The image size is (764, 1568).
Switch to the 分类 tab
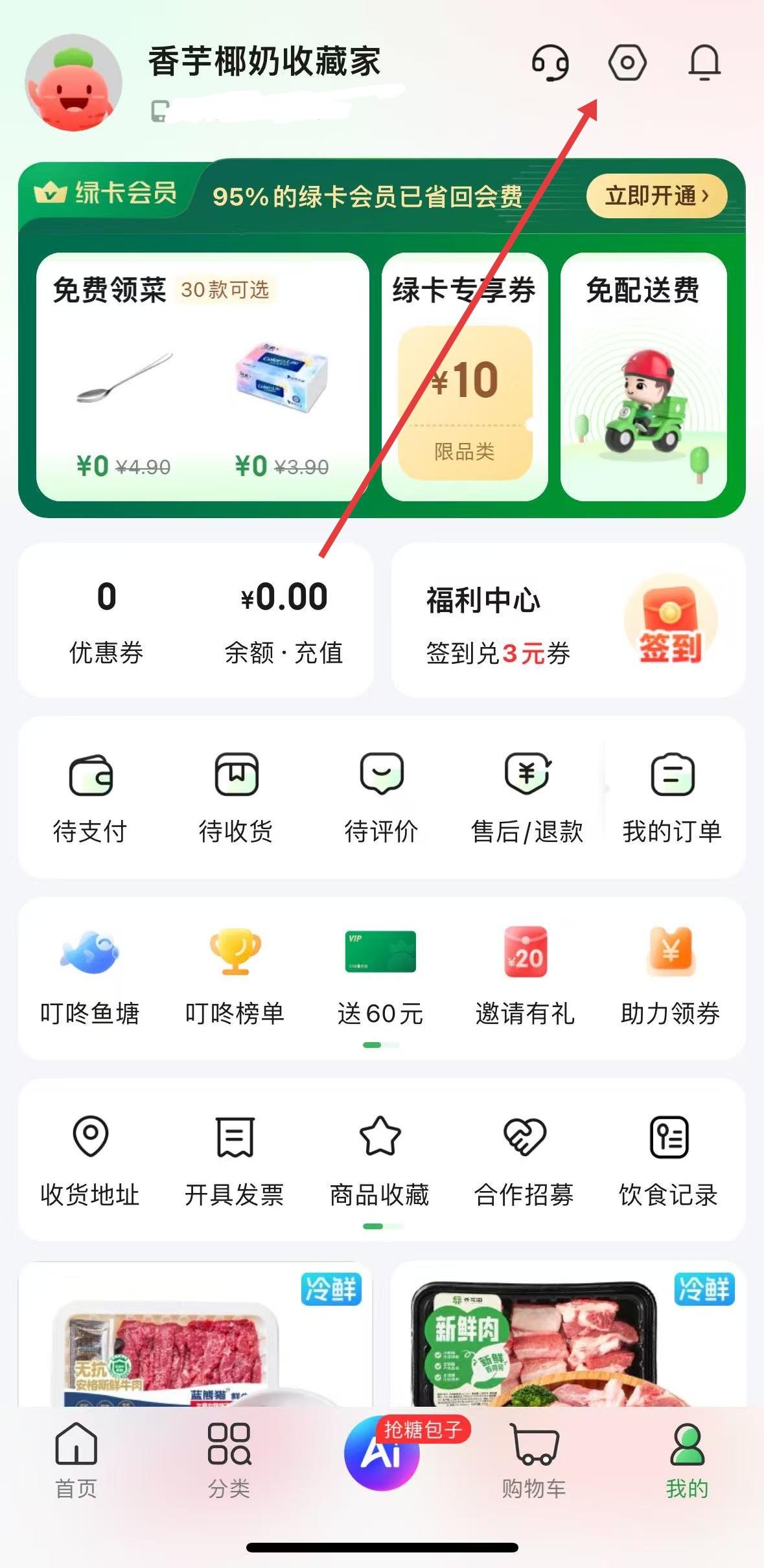229,1459
